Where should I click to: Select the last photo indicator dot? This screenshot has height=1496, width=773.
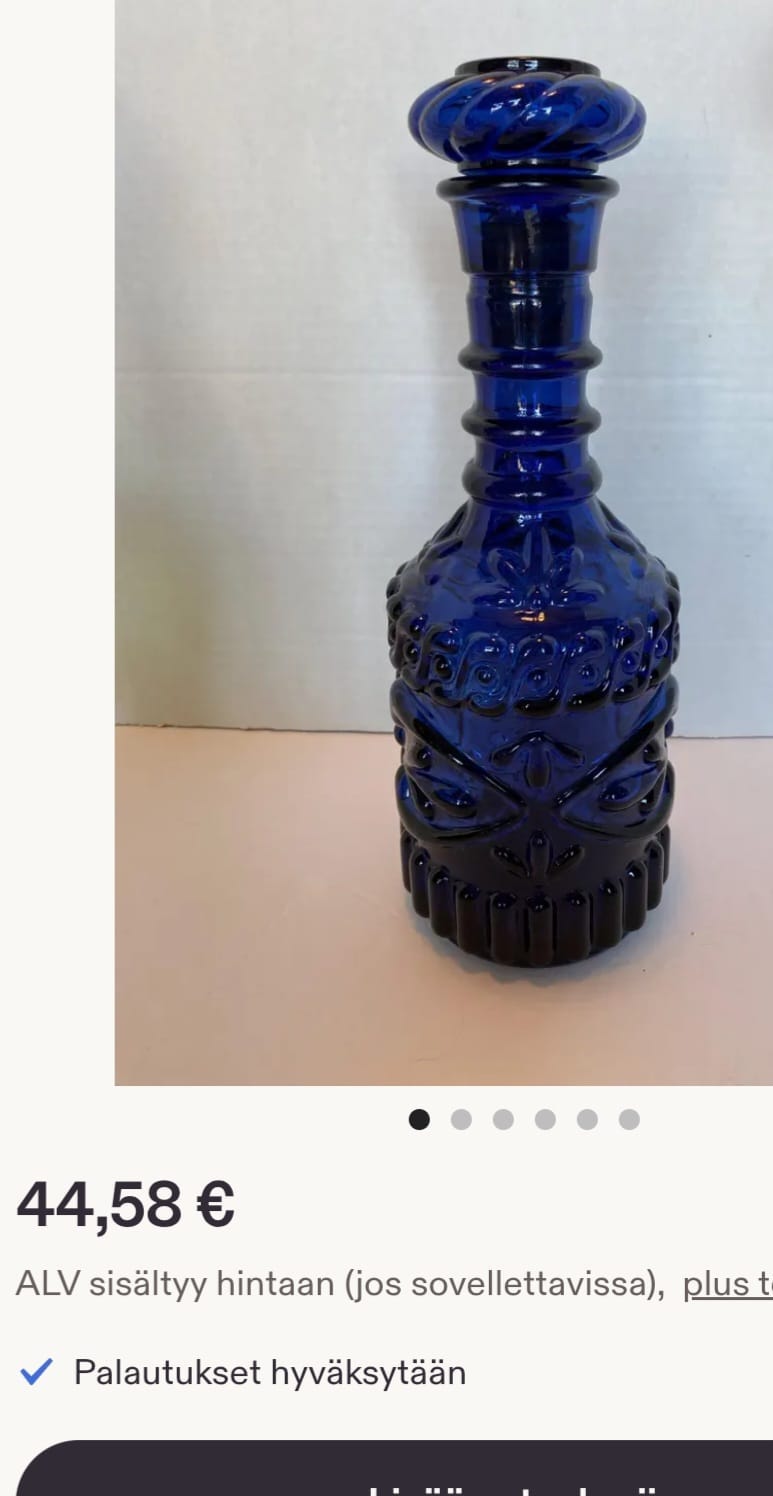click(x=629, y=1119)
